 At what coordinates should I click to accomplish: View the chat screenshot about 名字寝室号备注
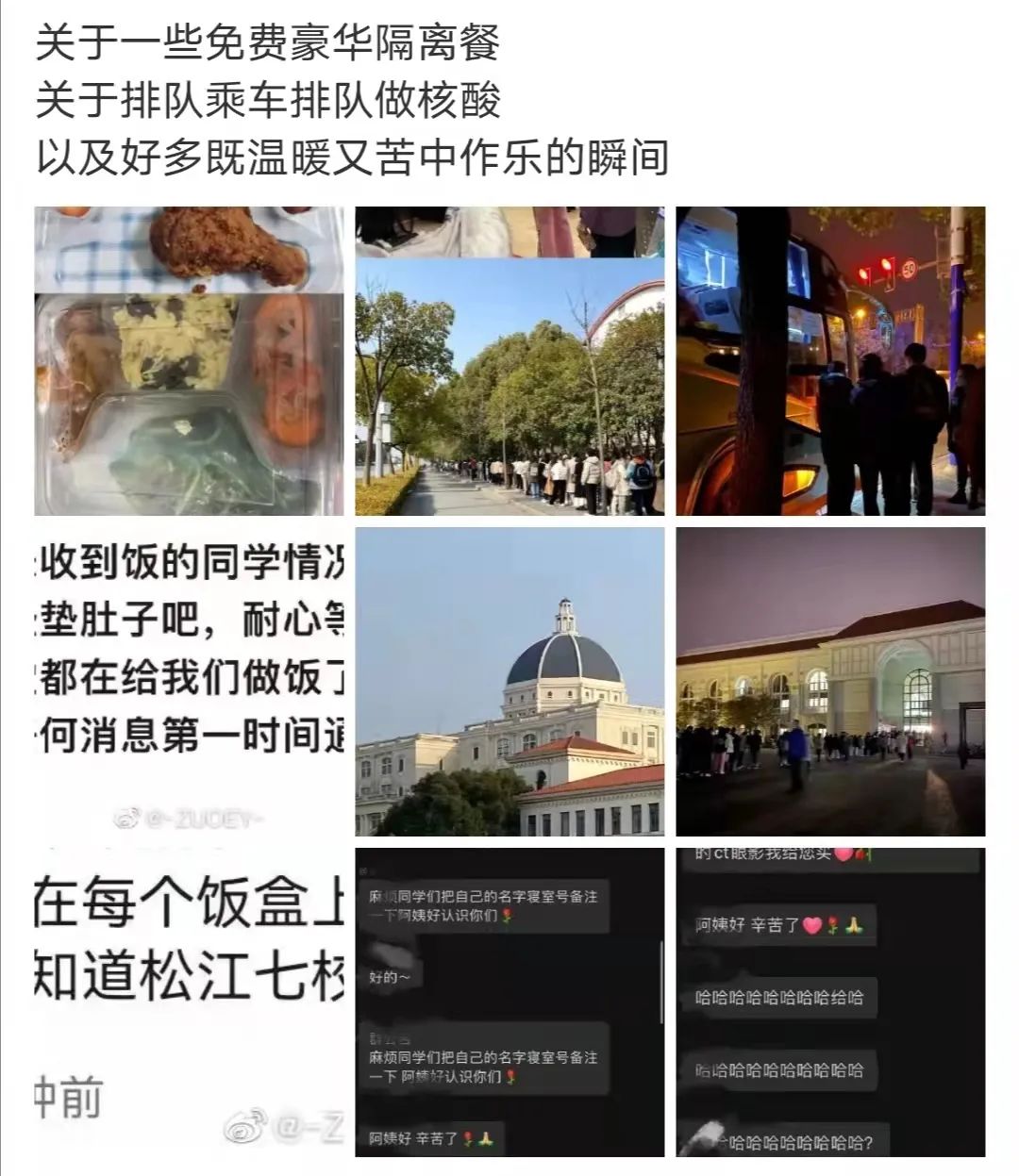509,1002
